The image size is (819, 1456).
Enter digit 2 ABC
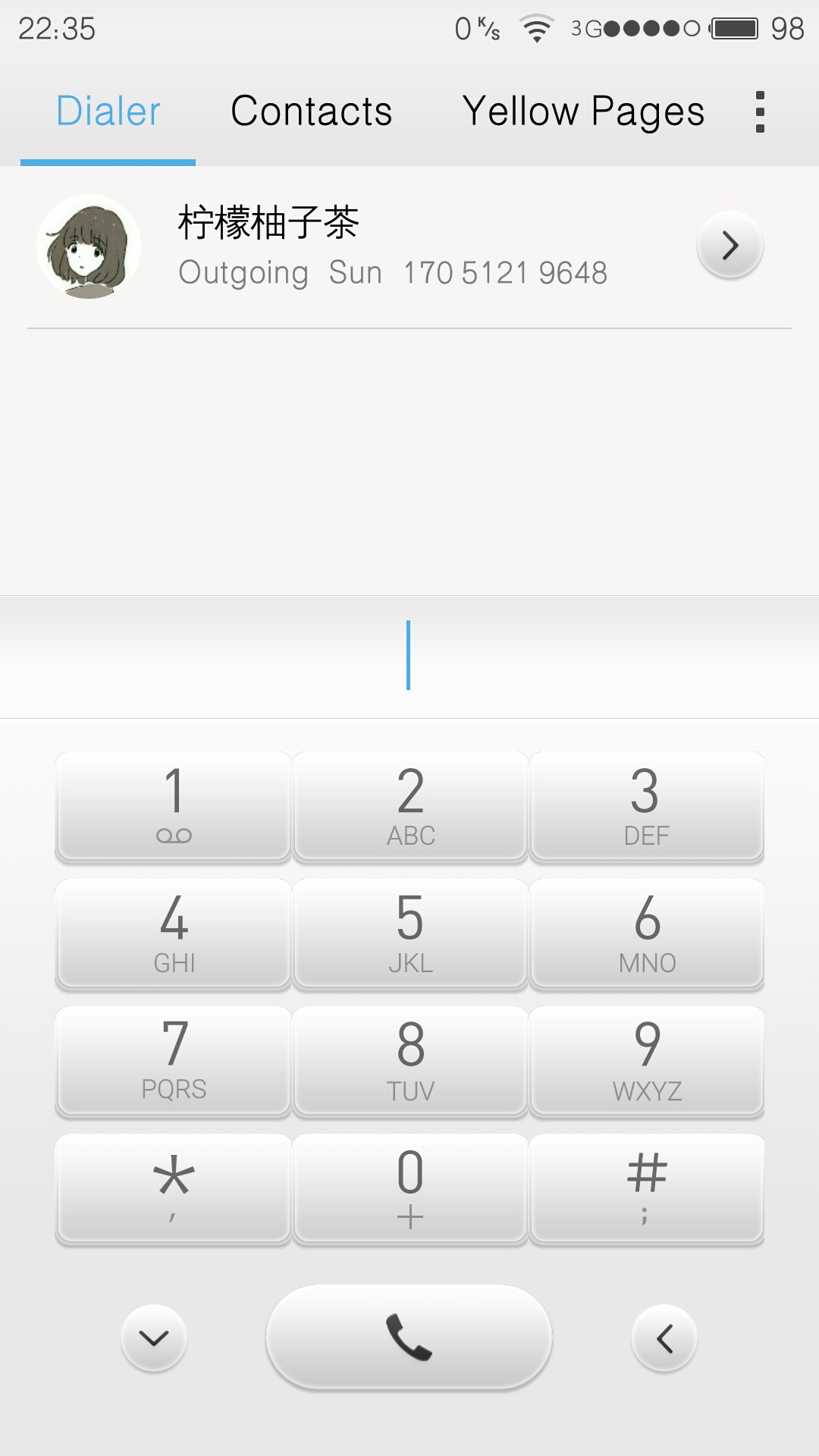pyautogui.click(x=410, y=806)
